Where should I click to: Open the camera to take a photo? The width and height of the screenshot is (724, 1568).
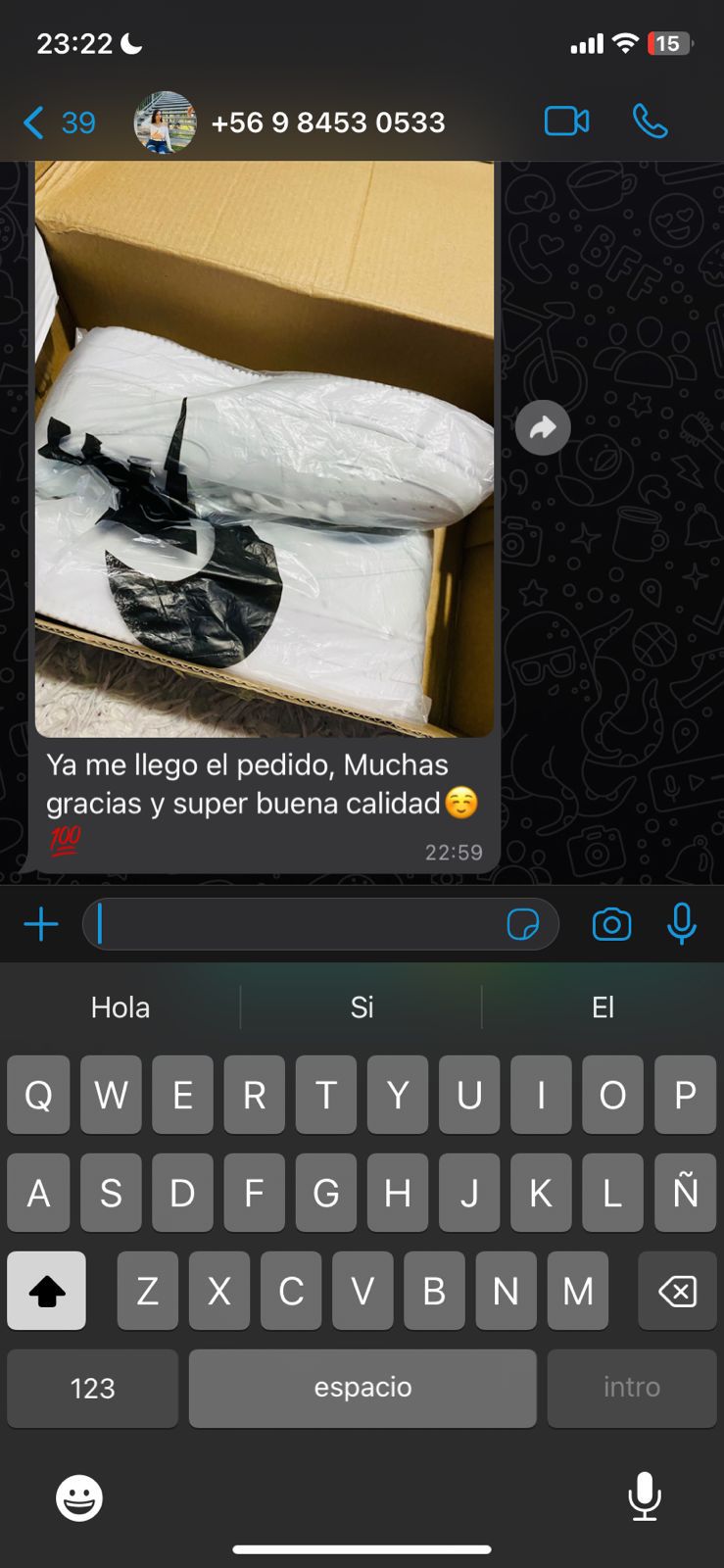611,924
